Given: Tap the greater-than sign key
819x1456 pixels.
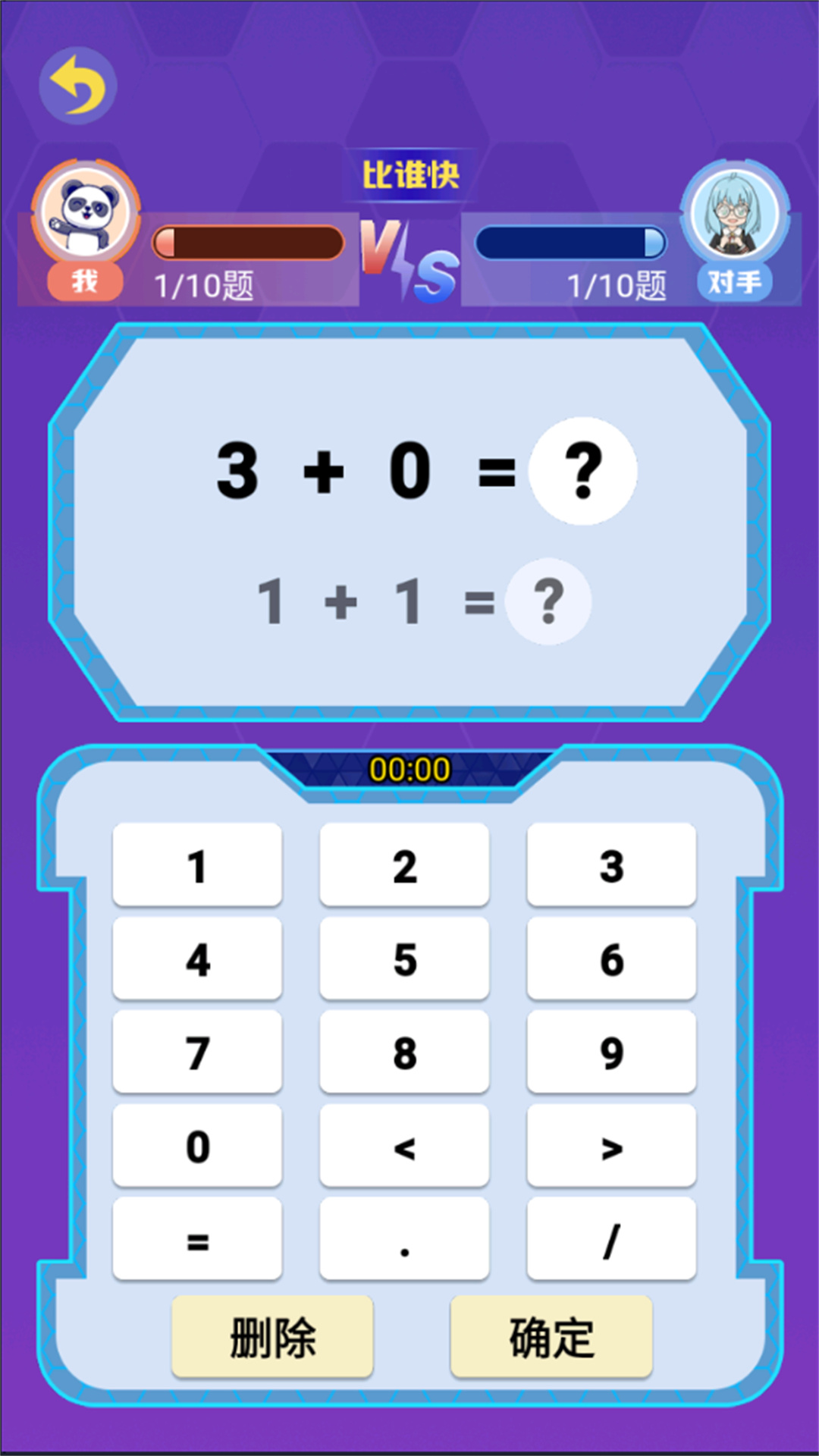Looking at the screenshot, I should tap(611, 1145).
